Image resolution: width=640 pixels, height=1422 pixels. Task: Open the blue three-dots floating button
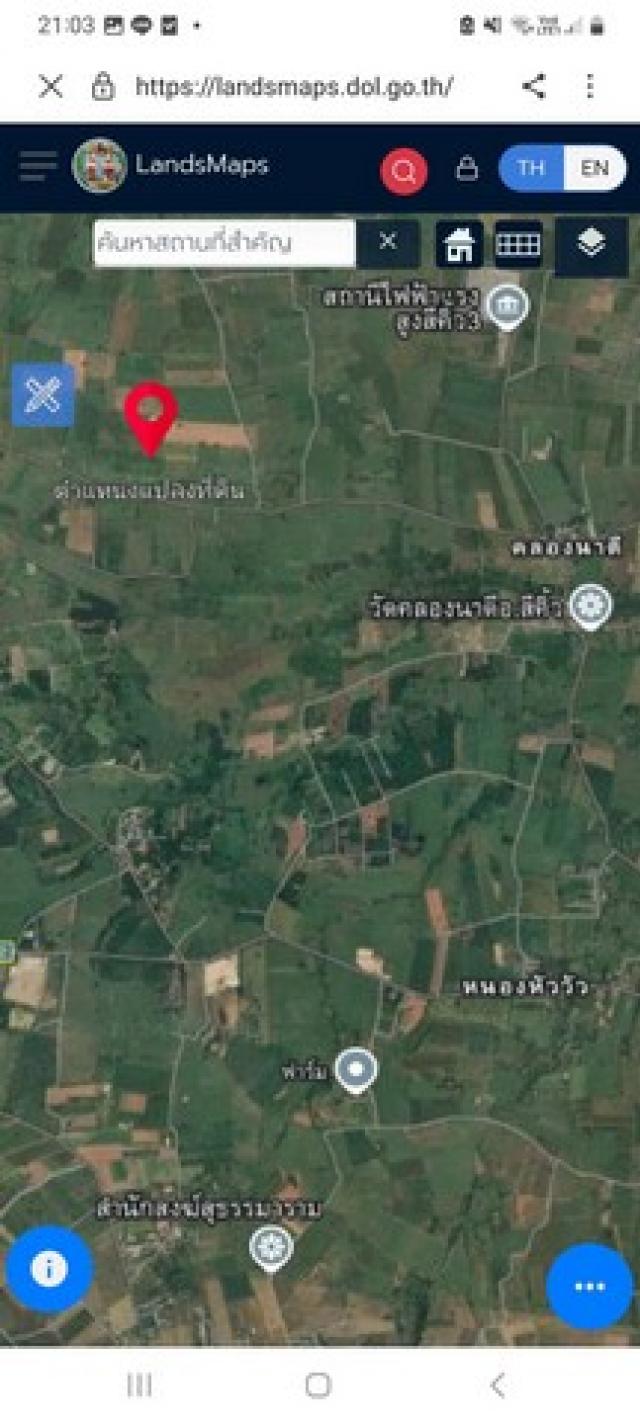(x=589, y=1286)
